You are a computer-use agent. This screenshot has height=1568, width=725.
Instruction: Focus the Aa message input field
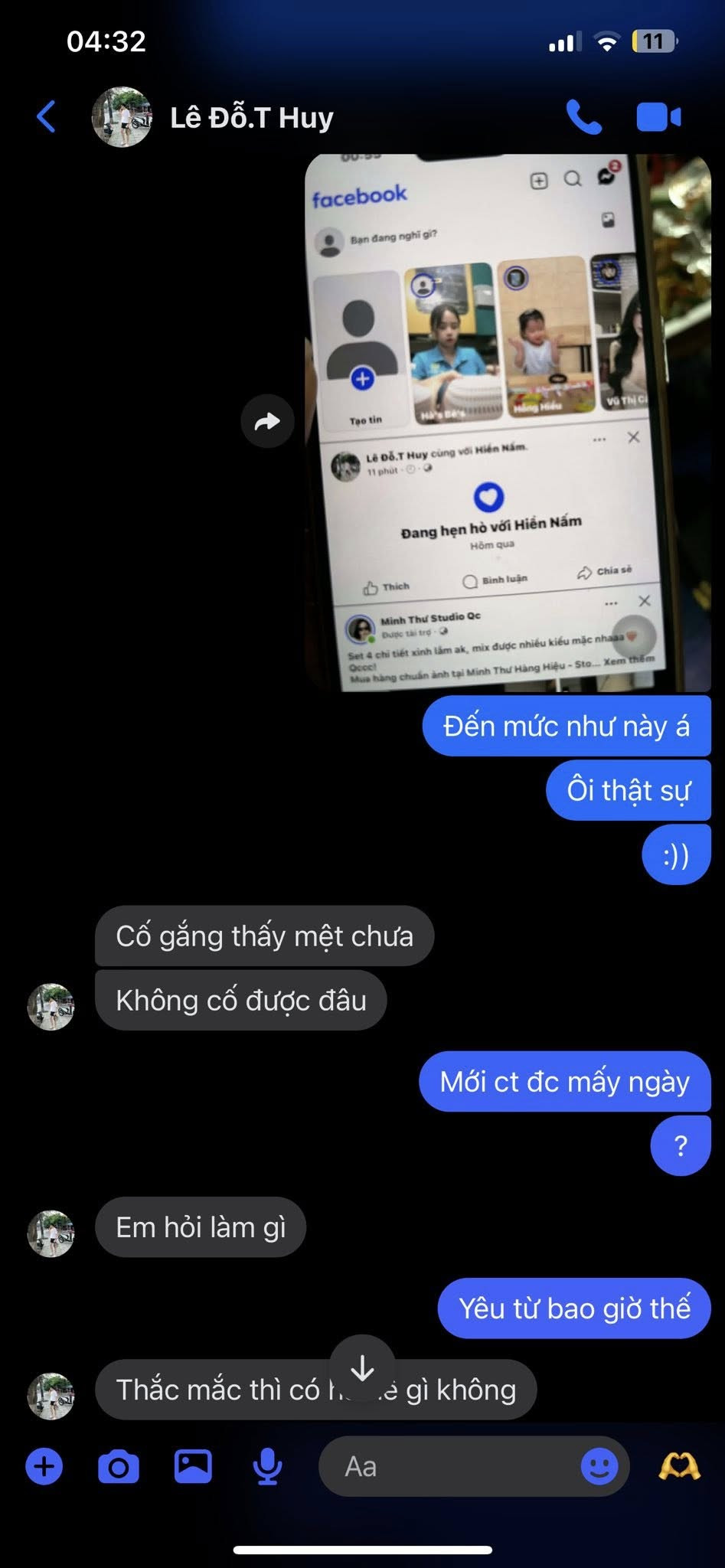pyautogui.click(x=452, y=1466)
